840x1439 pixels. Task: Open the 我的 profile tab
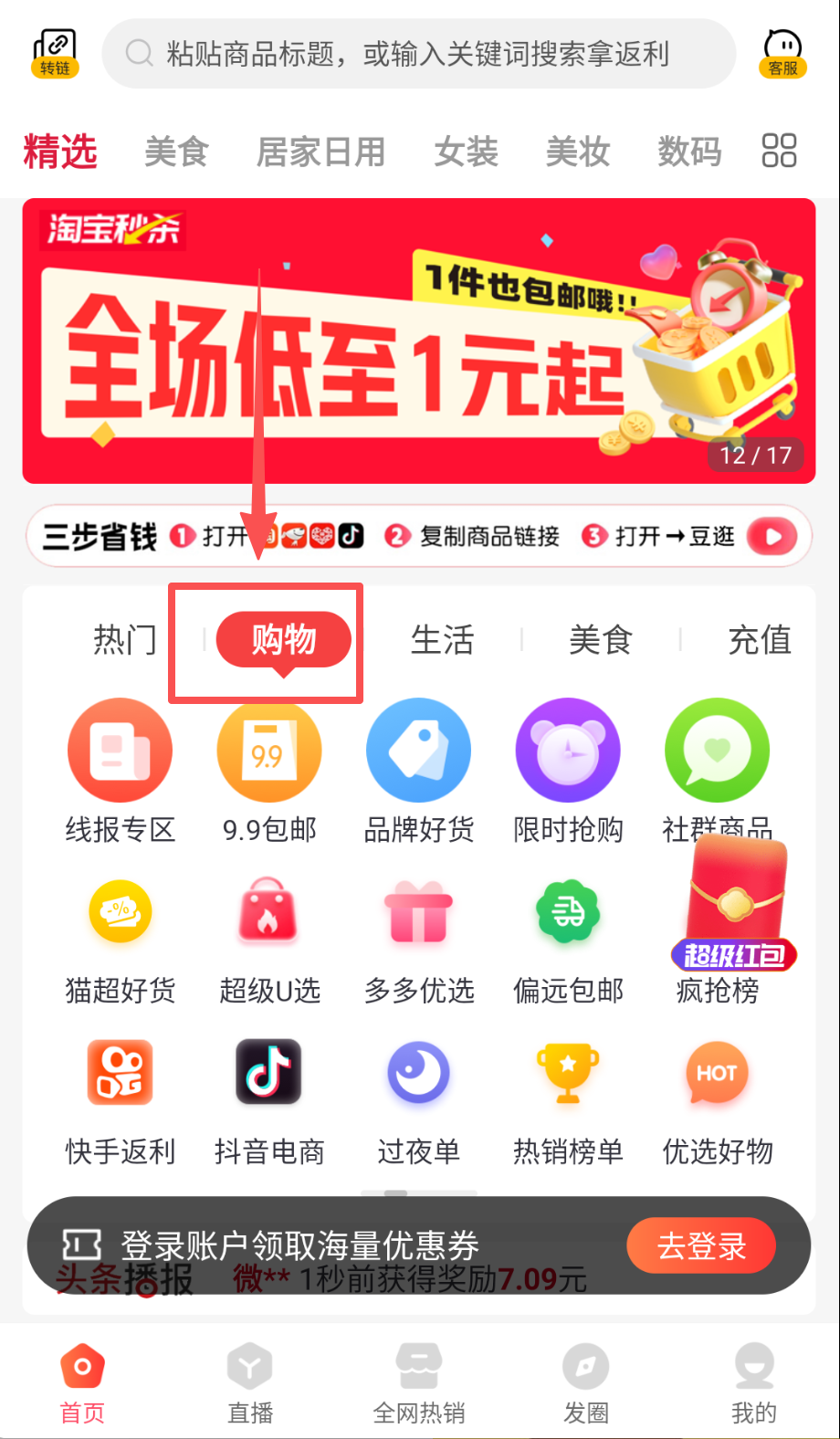click(x=753, y=1382)
